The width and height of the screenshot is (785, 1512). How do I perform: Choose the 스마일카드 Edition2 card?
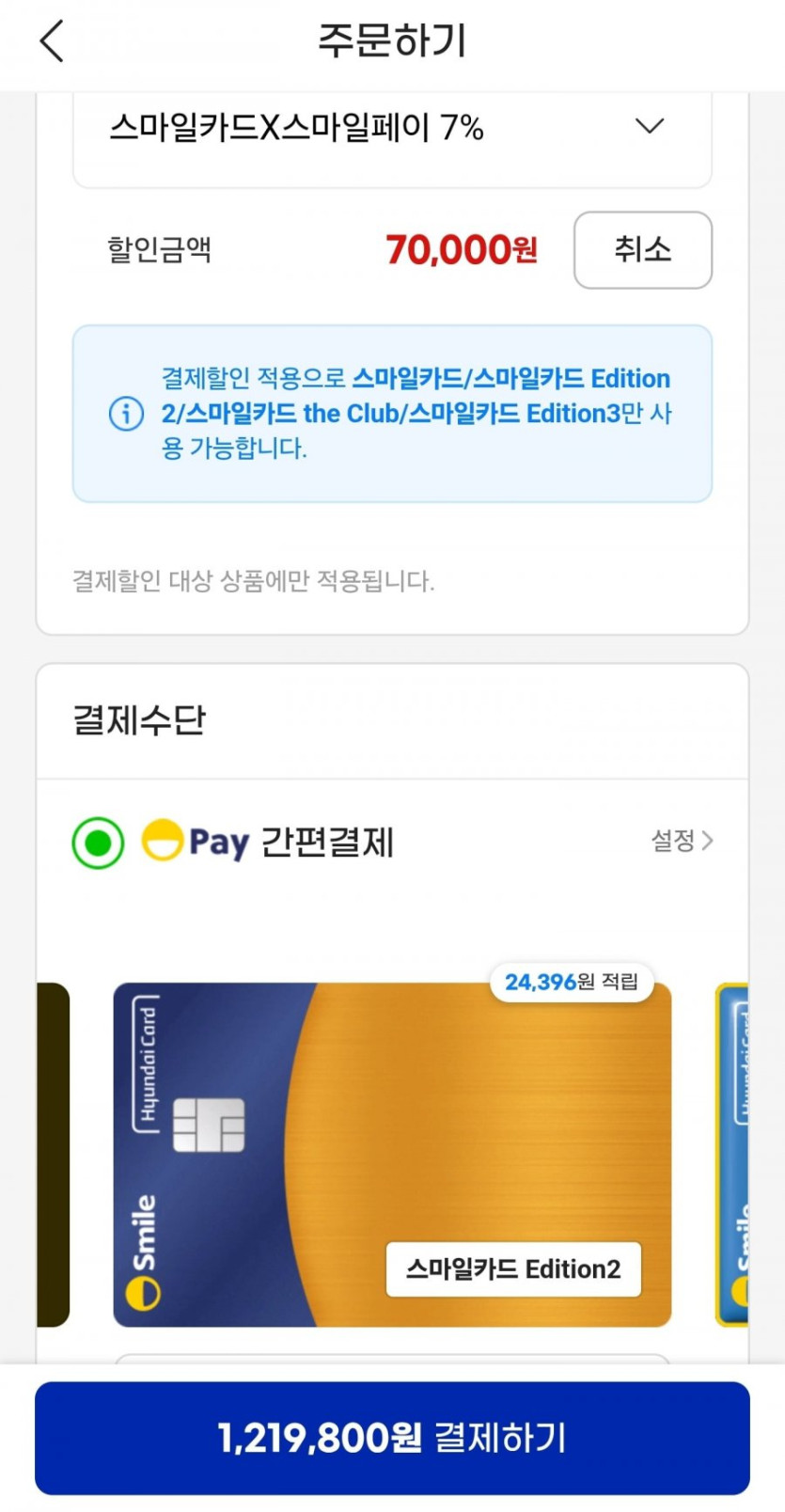[392, 1154]
